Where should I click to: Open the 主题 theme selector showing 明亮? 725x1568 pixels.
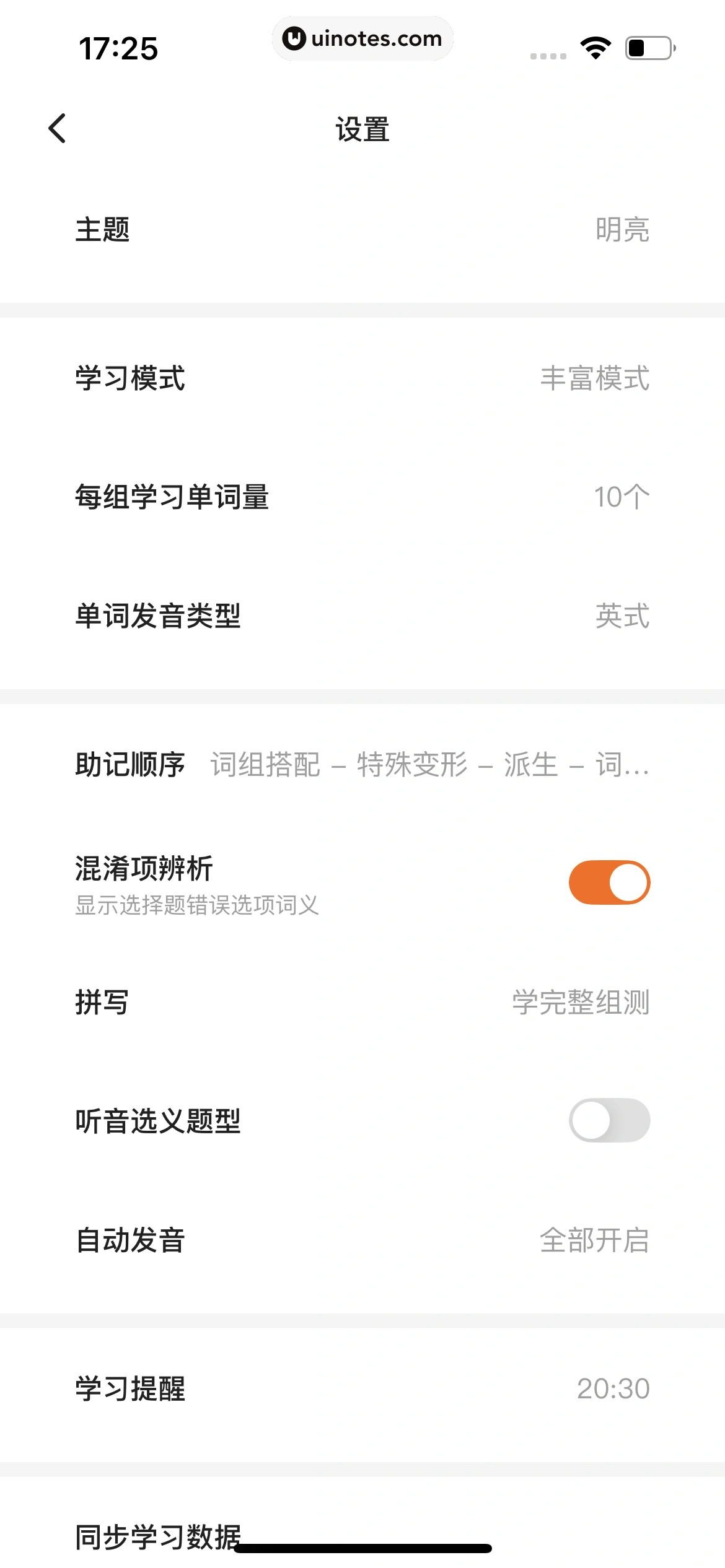point(362,231)
